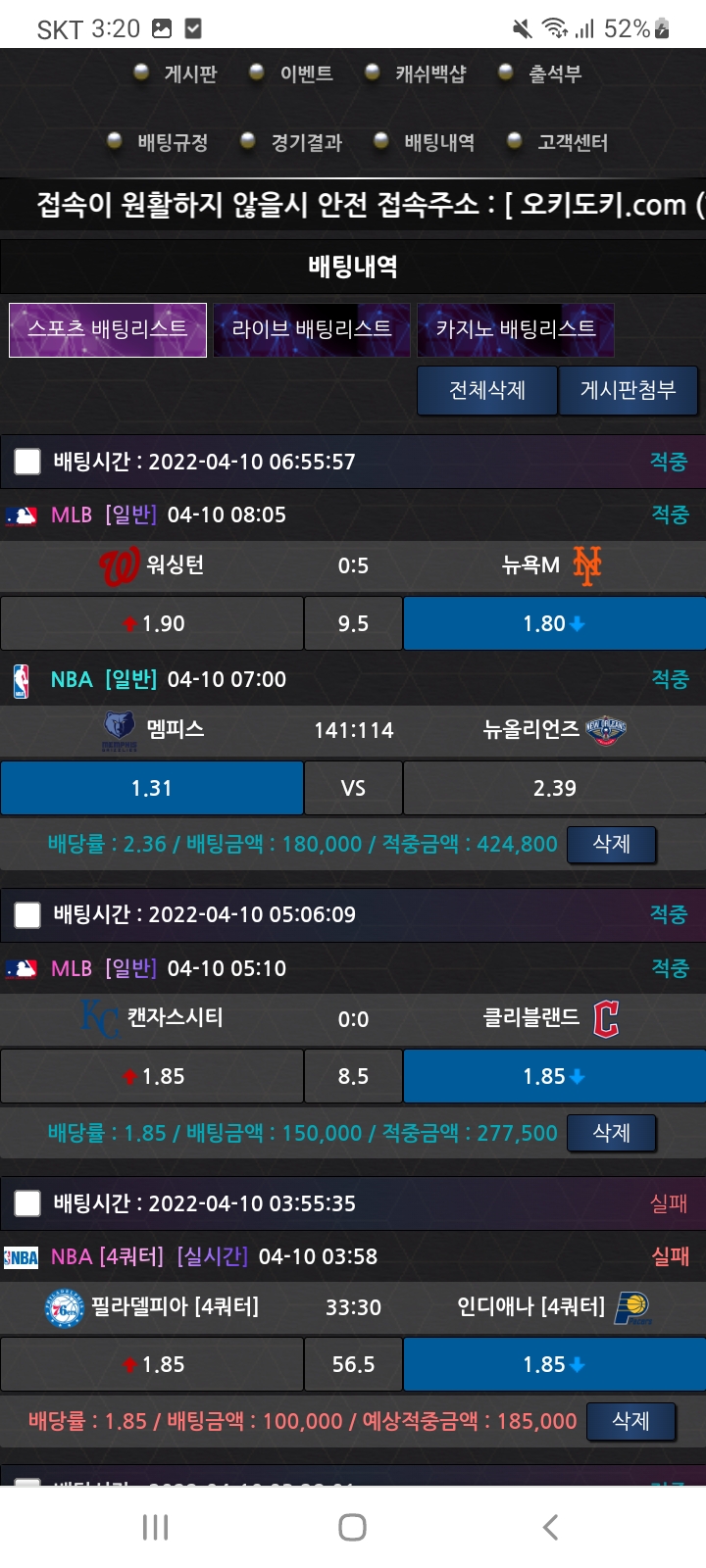The height and width of the screenshot is (1568, 706).
Task: Delete the bet with 배팅금액 100,000
Action: coord(630,1422)
